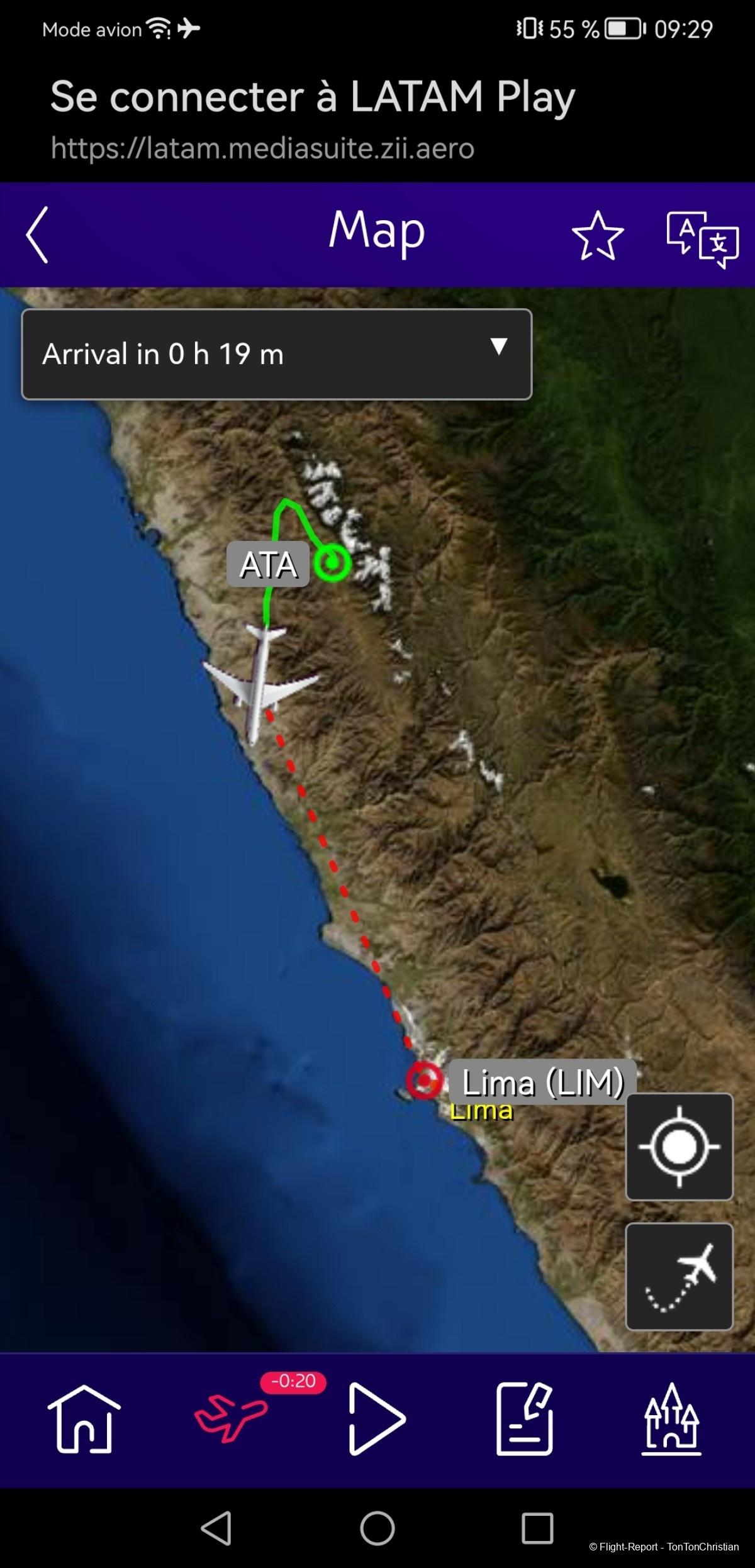Screen dimensions: 755x1568
Task: Select the Lima (LIM) destination marker
Action: tap(424, 1081)
